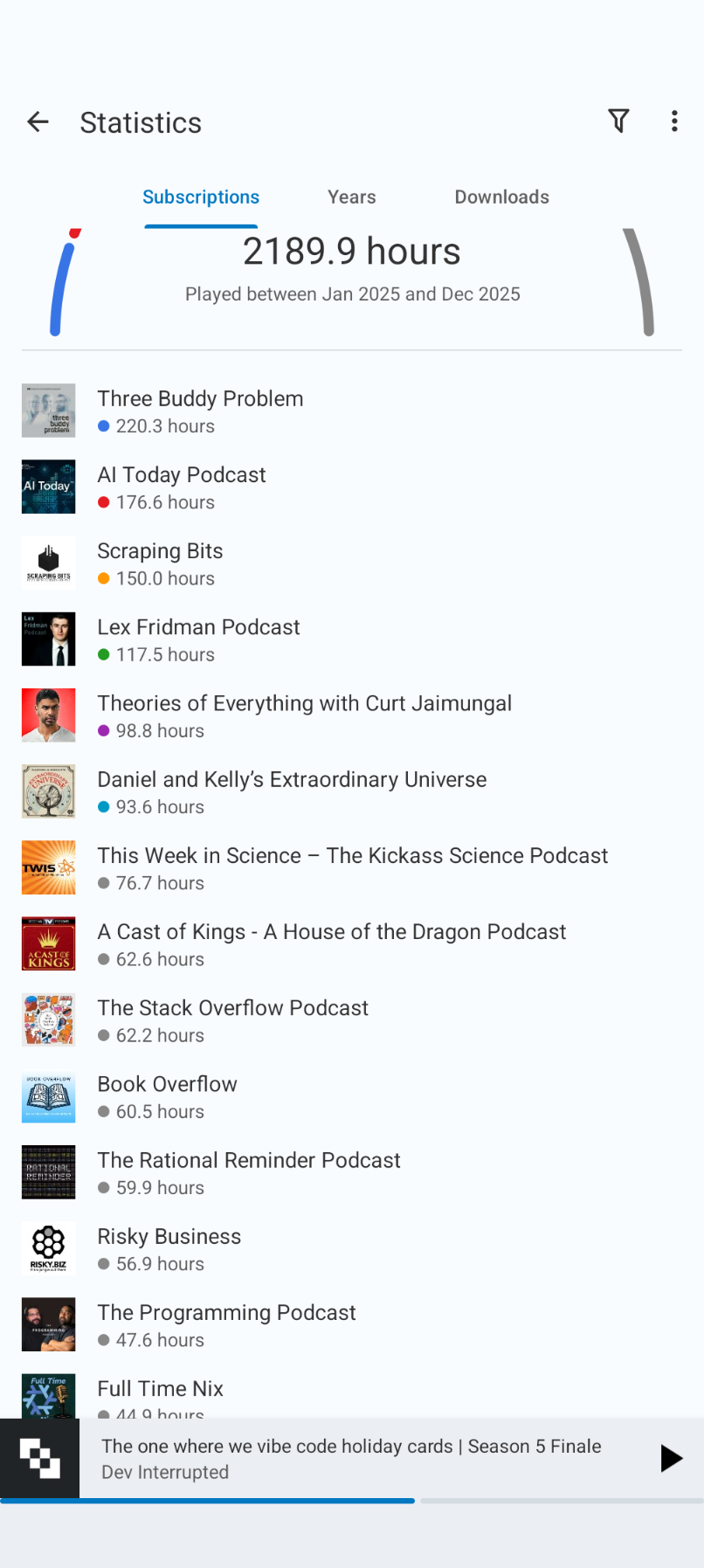Screen dimensions: 704x1568
Task: Click the Three Buddy Problem podcast artwork
Action: pos(48,410)
